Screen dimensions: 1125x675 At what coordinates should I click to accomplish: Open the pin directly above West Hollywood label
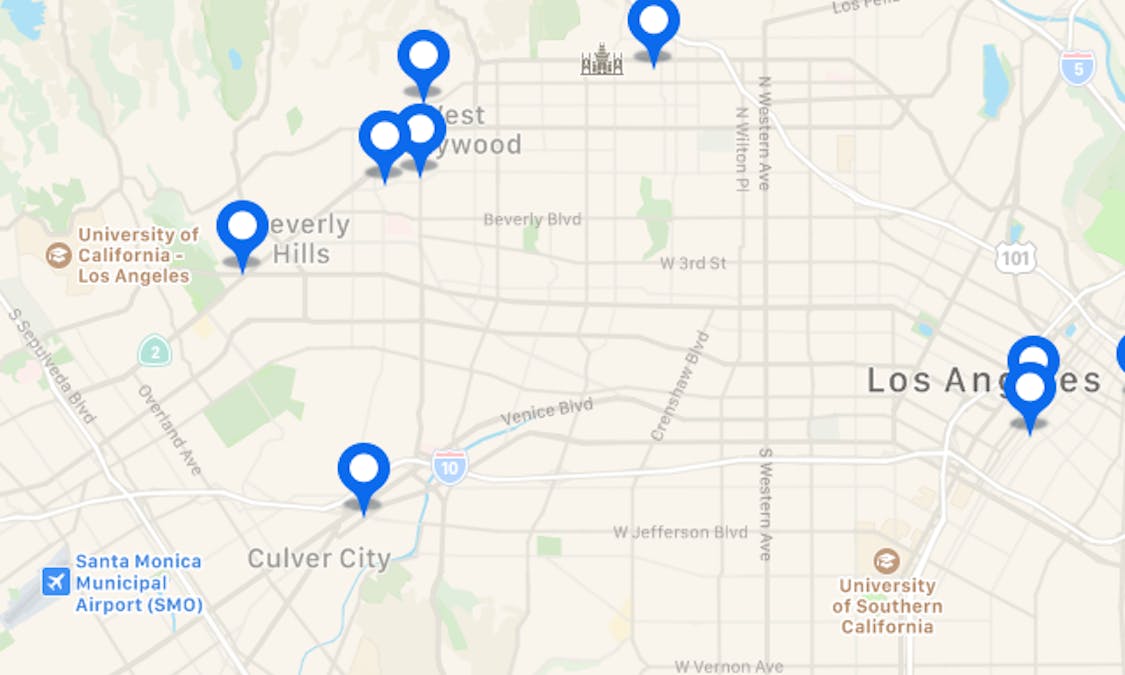(423, 57)
